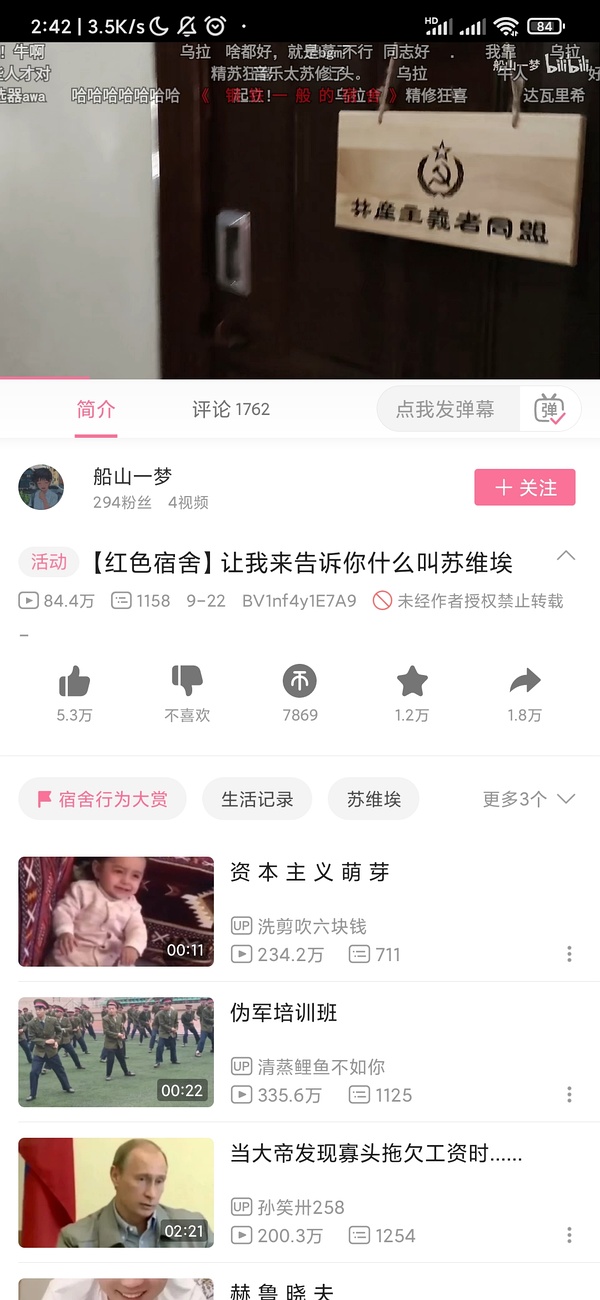Expand 更多3个 to see more tags
This screenshot has width=600, height=1300.
tap(529, 799)
